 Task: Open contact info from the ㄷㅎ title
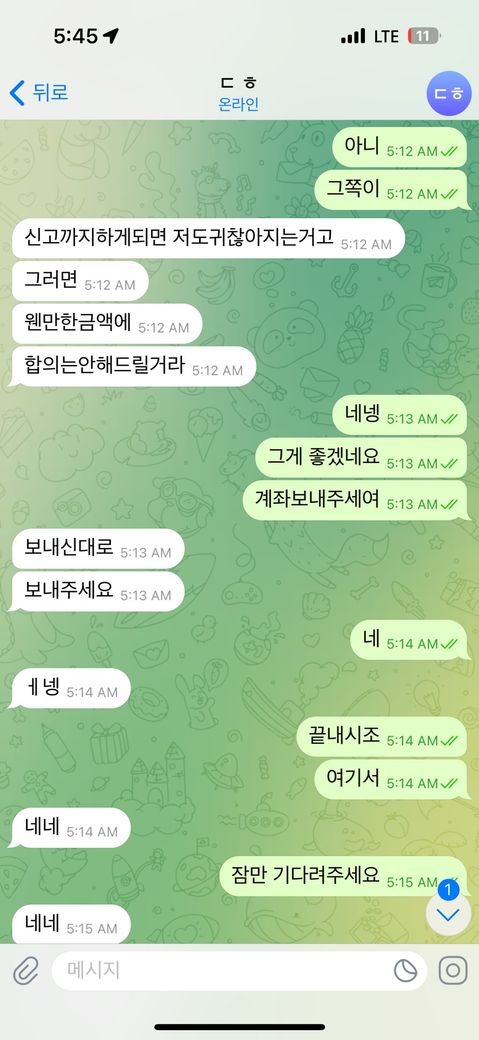(239, 93)
